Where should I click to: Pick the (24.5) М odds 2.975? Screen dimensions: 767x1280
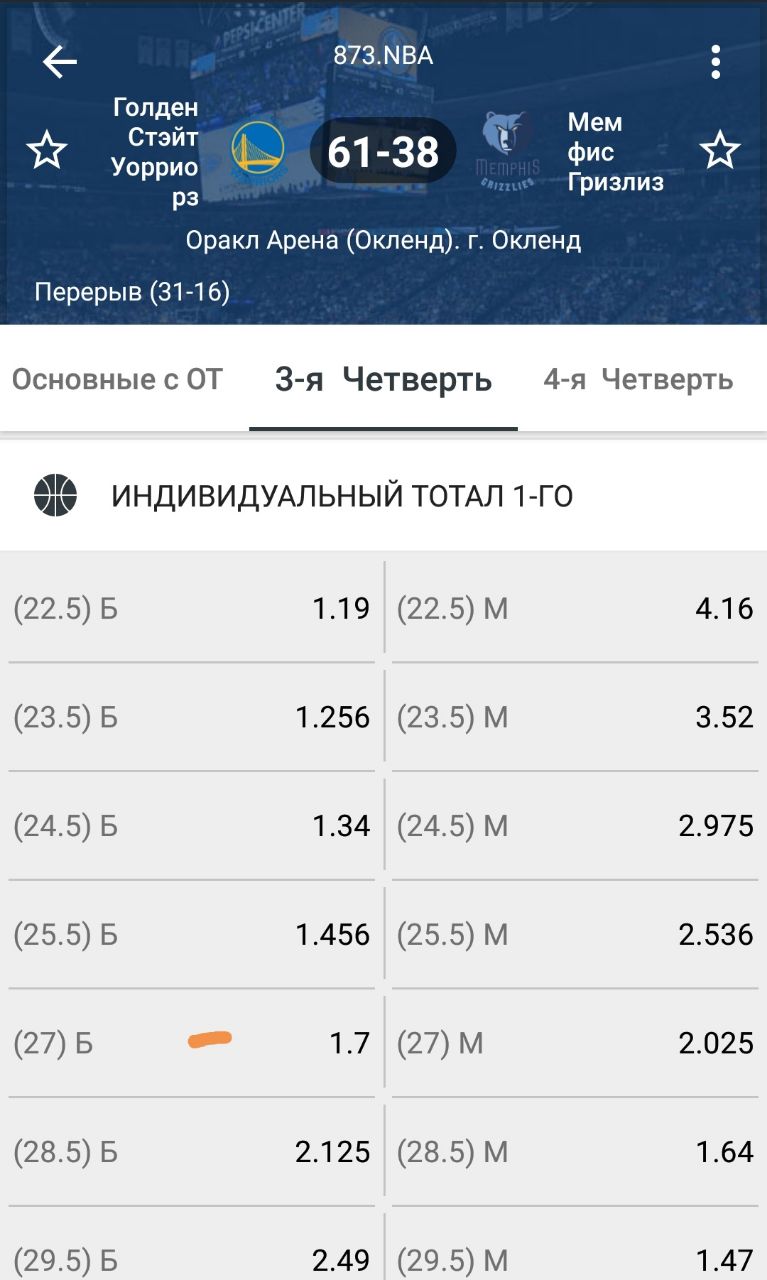(x=575, y=826)
